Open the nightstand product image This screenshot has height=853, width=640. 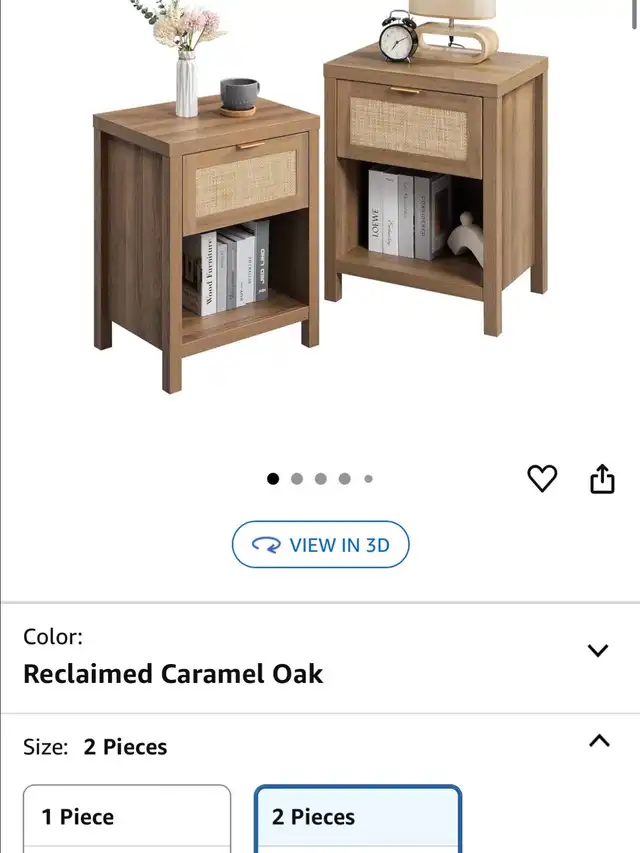320,200
